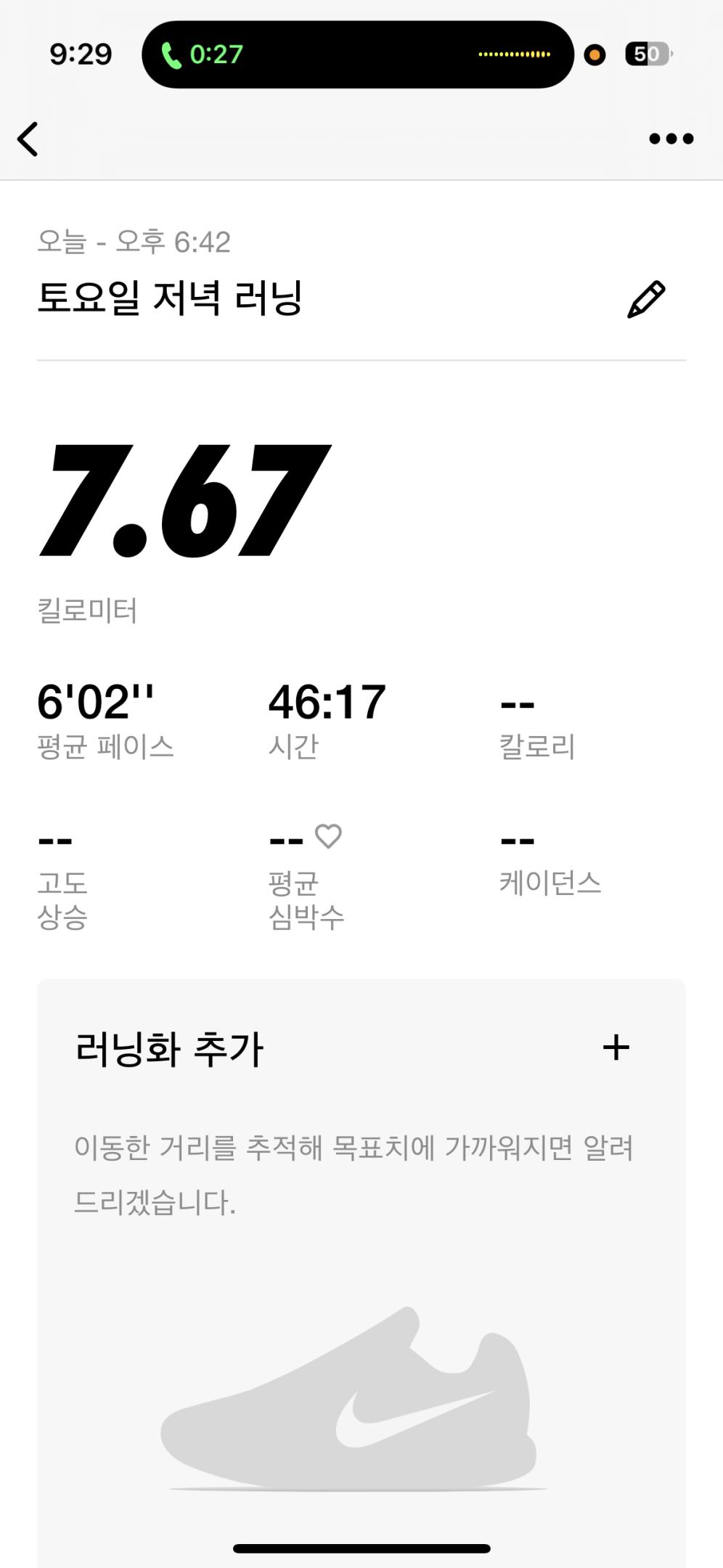This screenshot has height=1568, width=723.
Task: Go back to the previous screen
Action: [x=28, y=139]
